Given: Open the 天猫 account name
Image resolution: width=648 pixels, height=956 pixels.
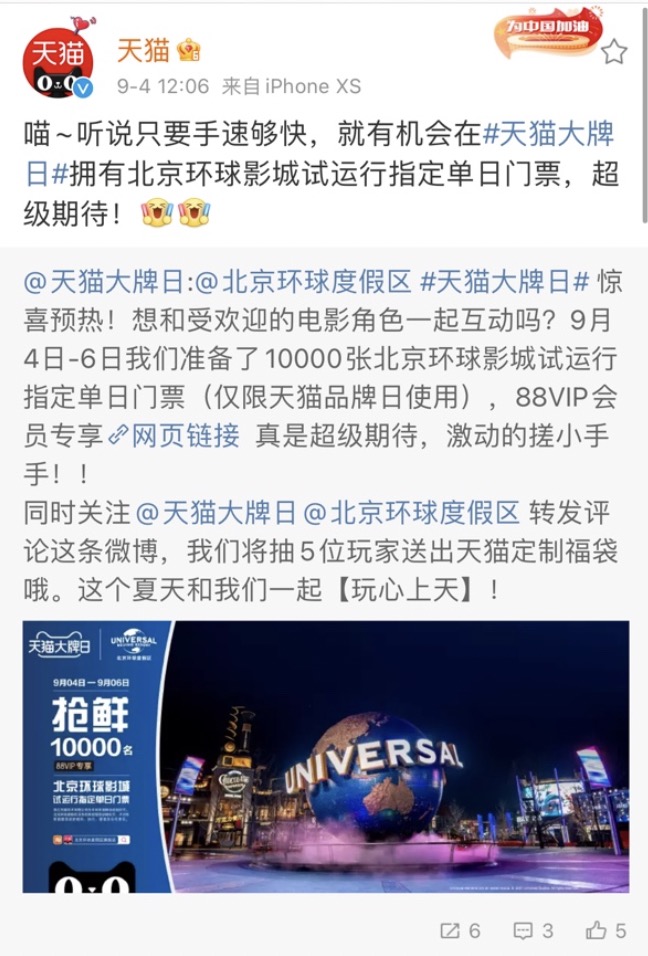Looking at the screenshot, I should pos(143,50).
